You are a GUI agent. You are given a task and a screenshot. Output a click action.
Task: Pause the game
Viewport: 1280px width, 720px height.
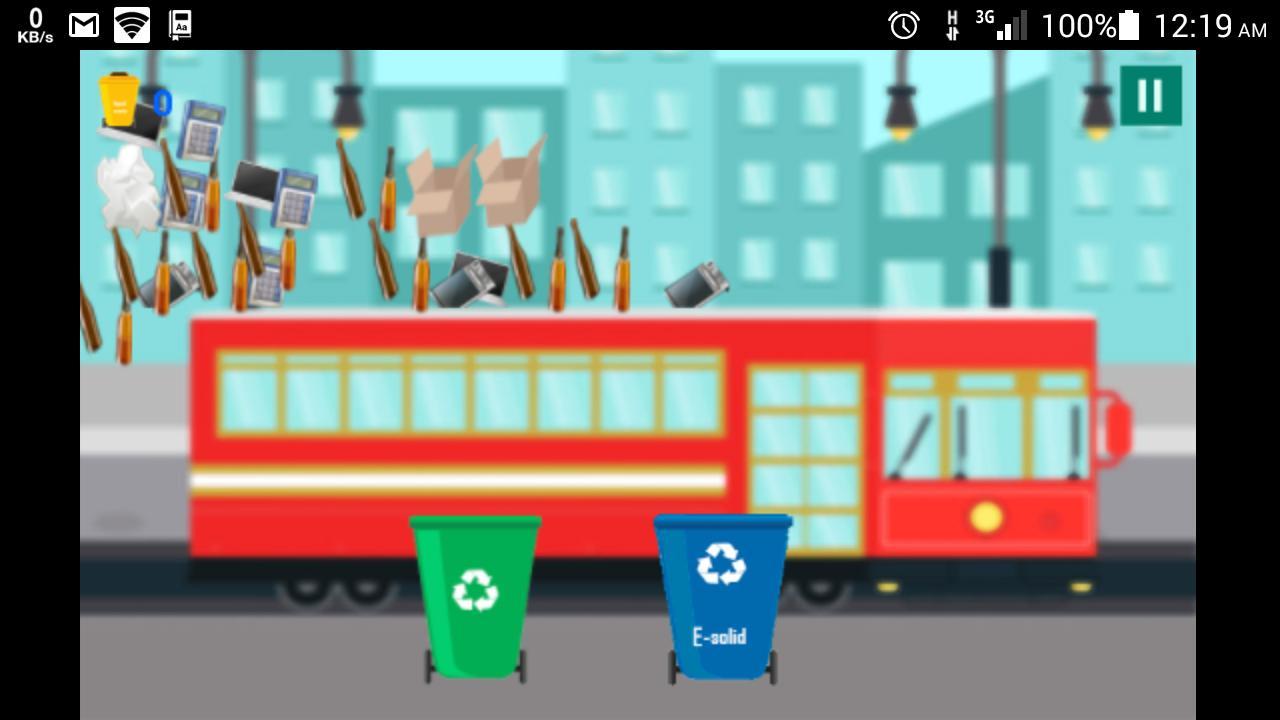1150,96
